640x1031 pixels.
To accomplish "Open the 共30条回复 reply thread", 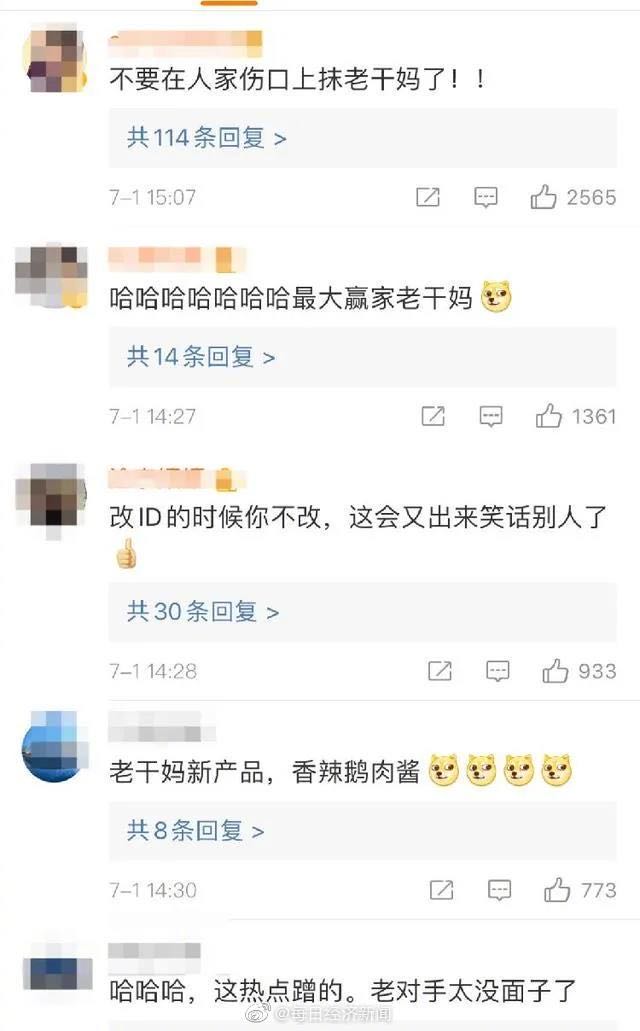I will point(202,611).
